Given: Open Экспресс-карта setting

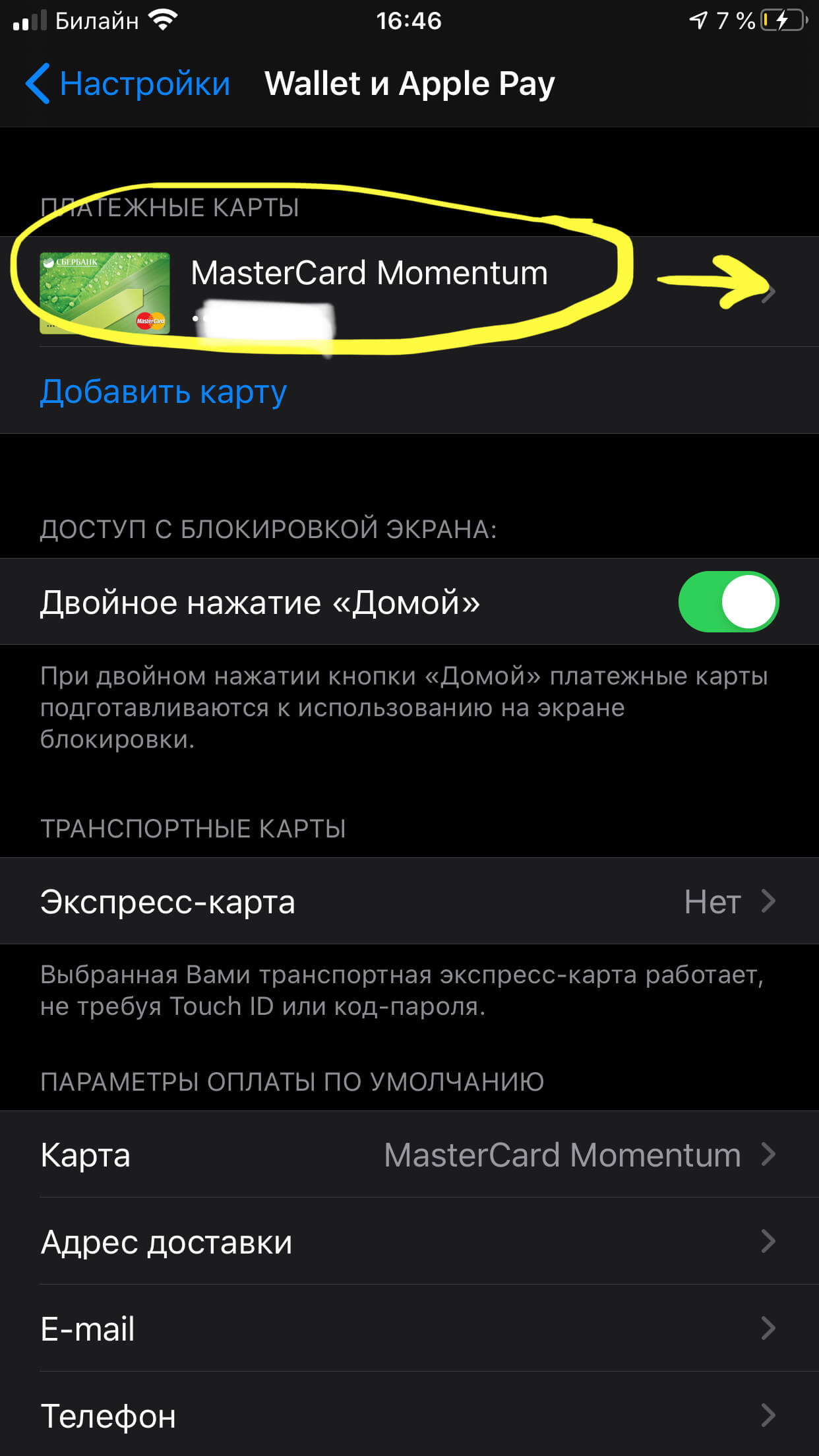Looking at the screenshot, I should [409, 901].
